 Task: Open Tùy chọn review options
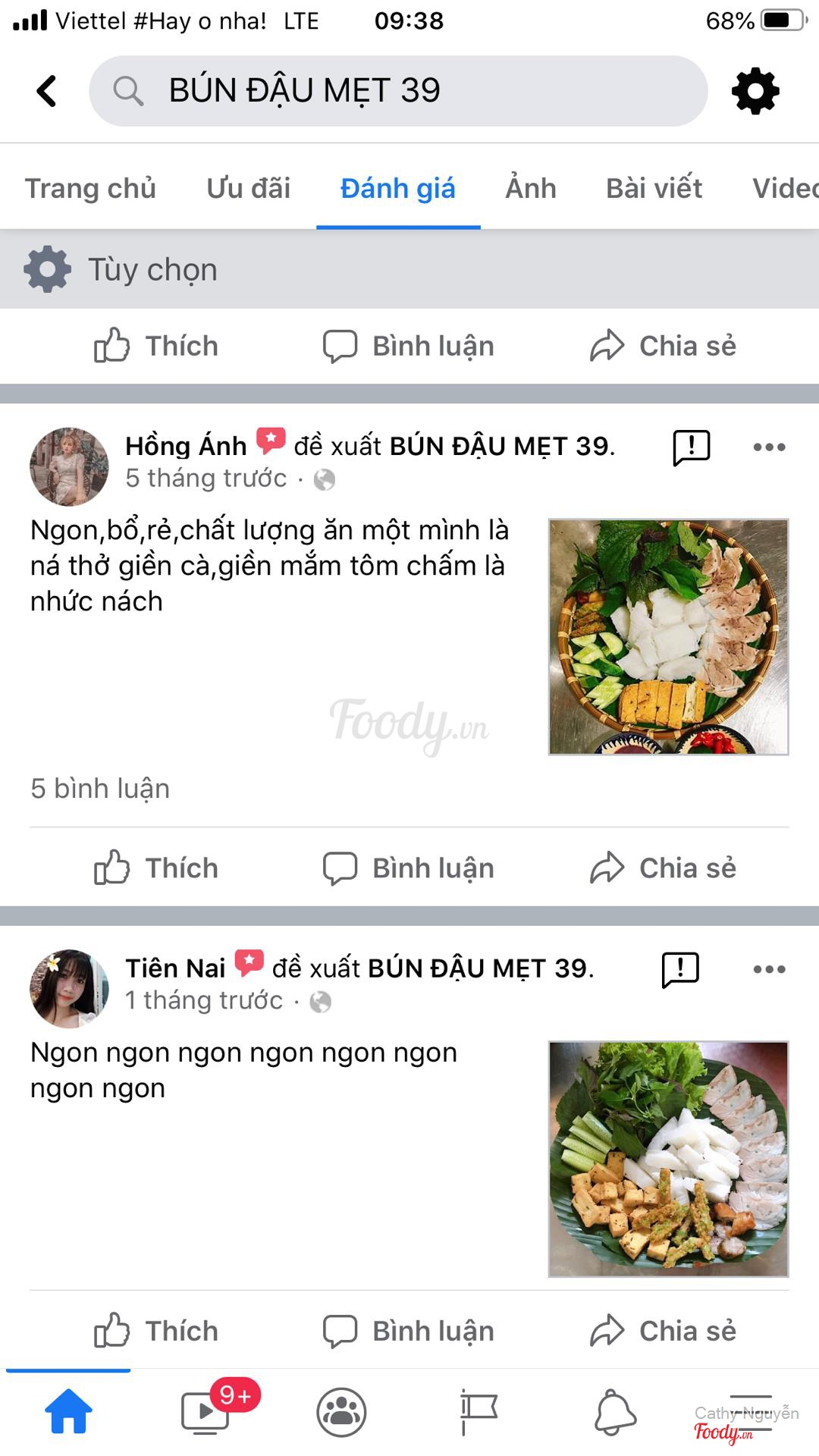(x=121, y=269)
